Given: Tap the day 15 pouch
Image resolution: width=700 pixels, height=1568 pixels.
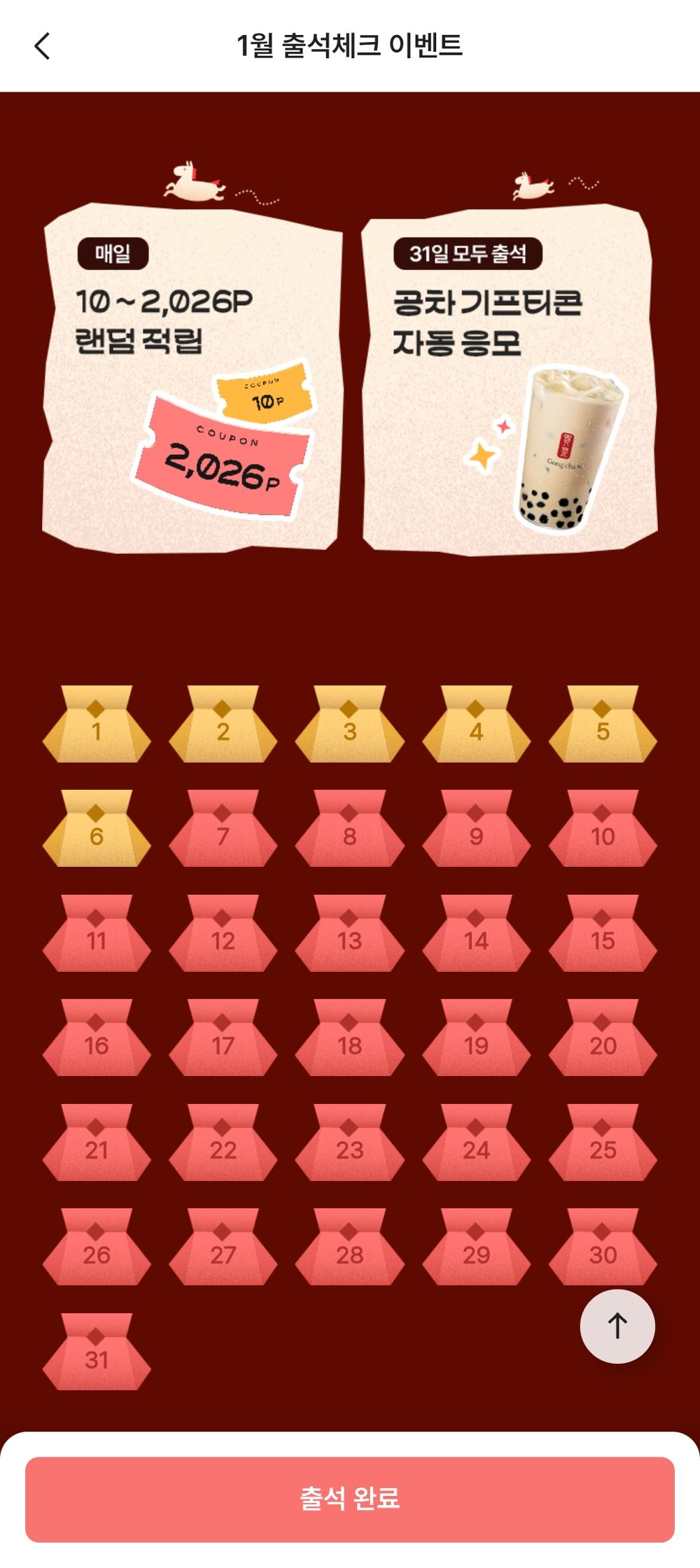Looking at the screenshot, I should [603, 935].
